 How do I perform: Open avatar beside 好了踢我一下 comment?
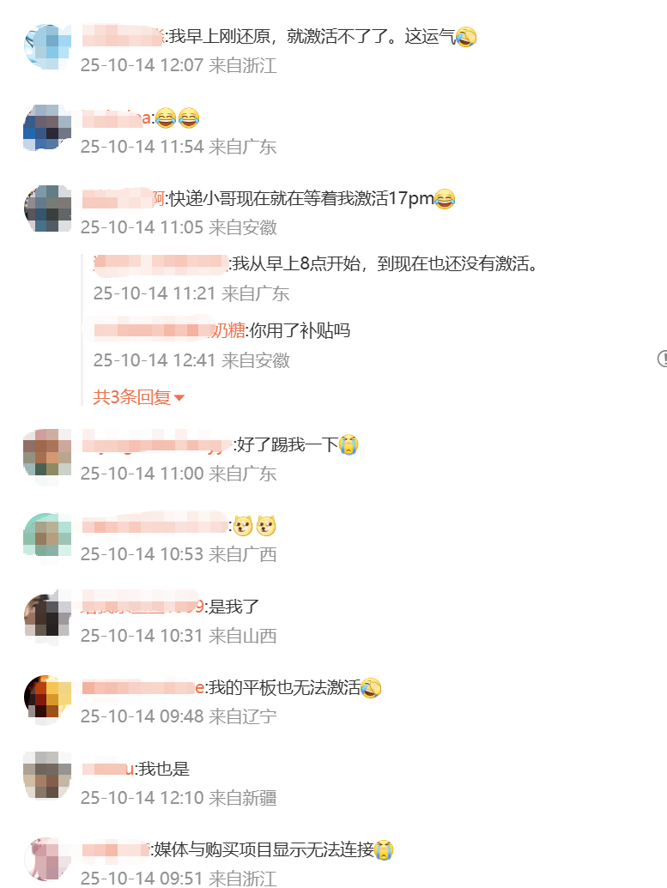47,455
